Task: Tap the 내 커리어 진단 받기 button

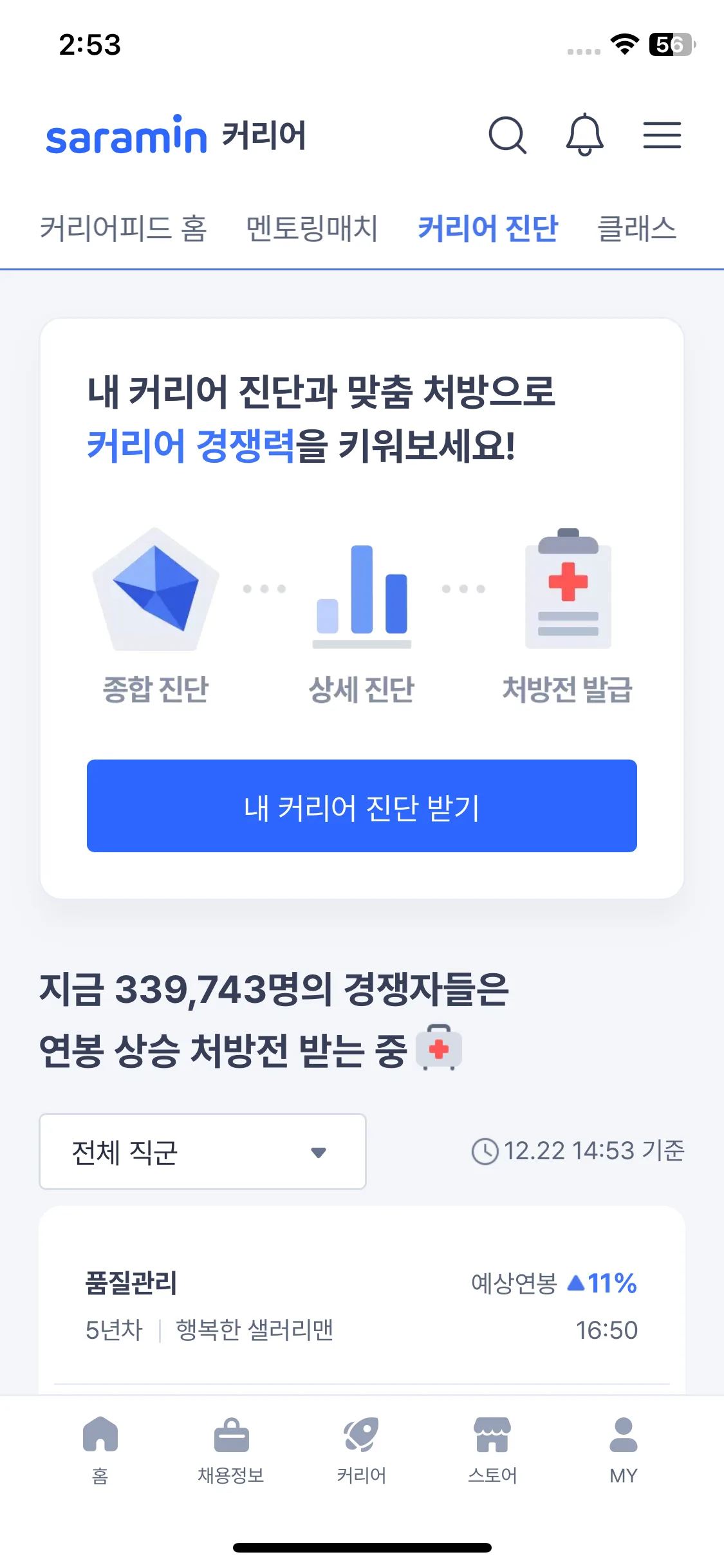Action: [x=362, y=806]
